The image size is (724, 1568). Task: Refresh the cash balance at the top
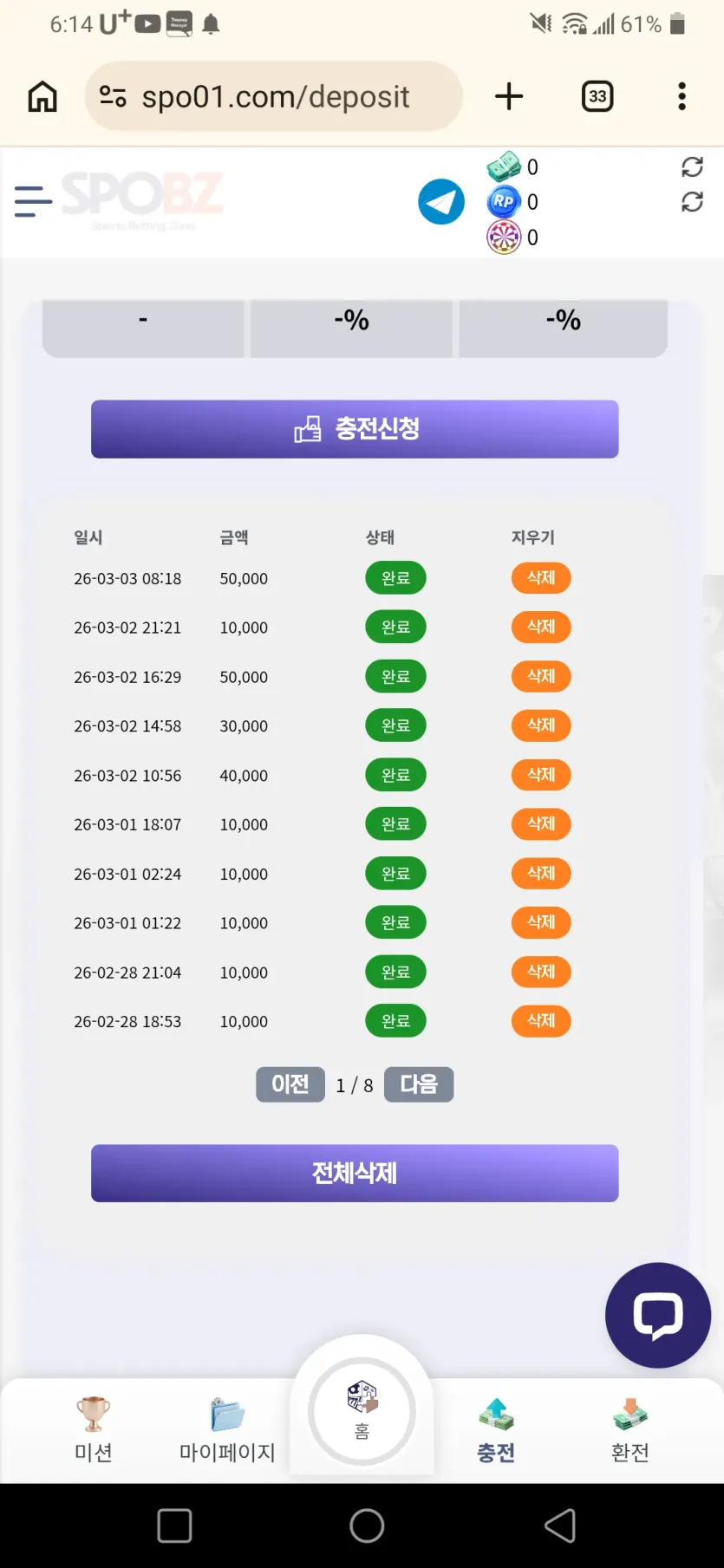692,166
